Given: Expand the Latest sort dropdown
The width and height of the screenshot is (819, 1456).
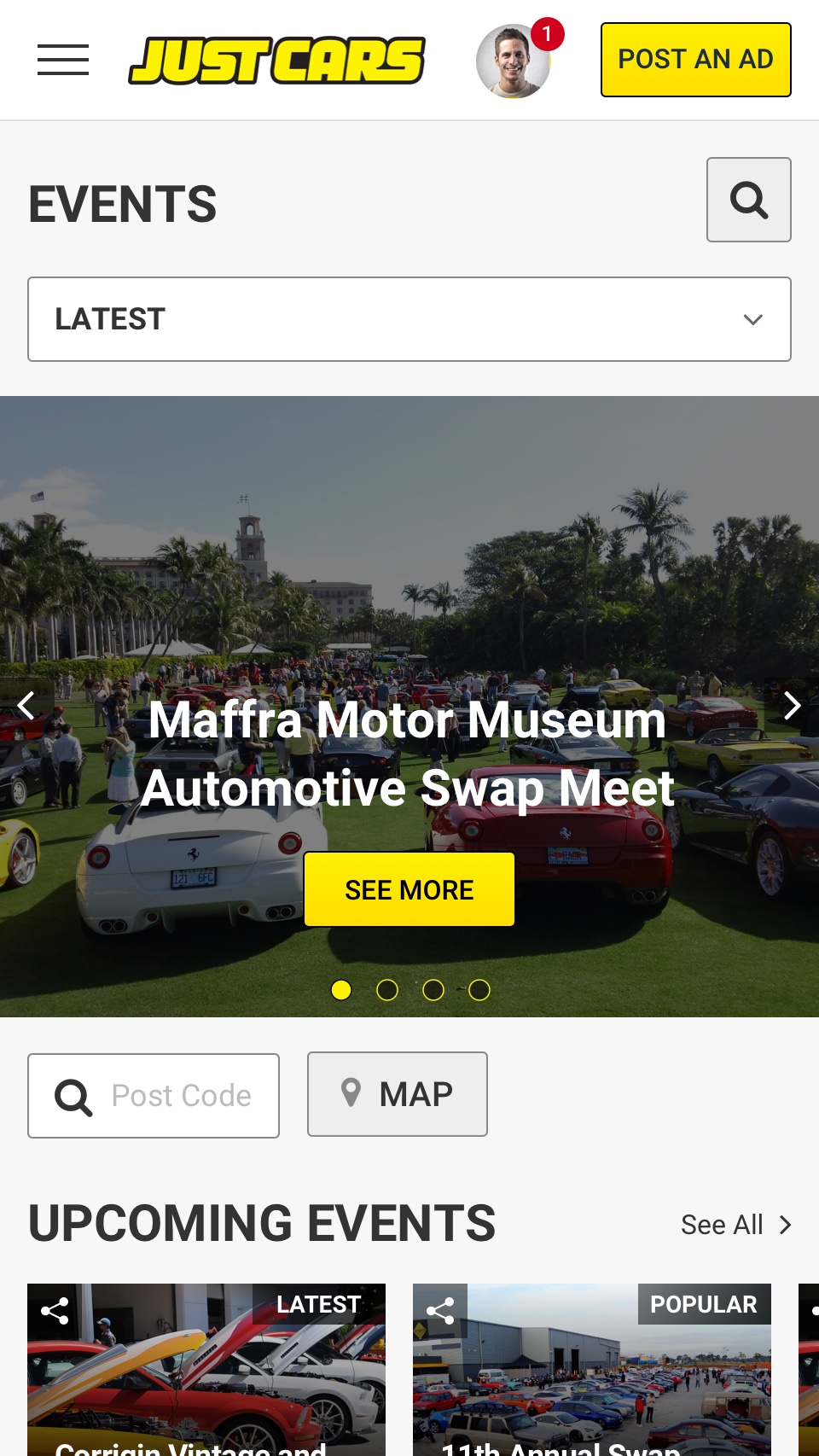Looking at the screenshot, I should 409,319.
